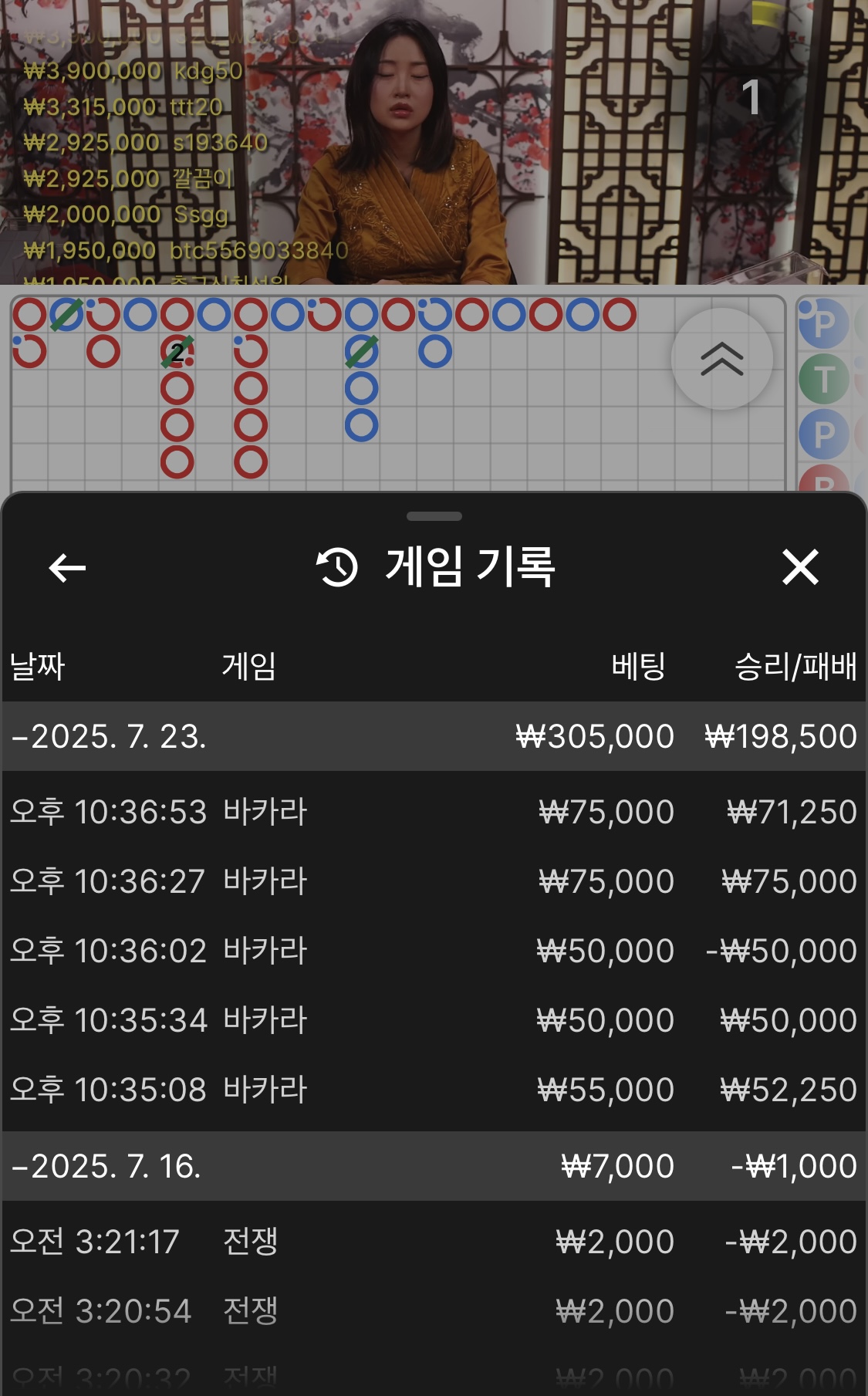Open the 10:36:27 baccarat record
The image size is (868, 1396).
point(434,881)
